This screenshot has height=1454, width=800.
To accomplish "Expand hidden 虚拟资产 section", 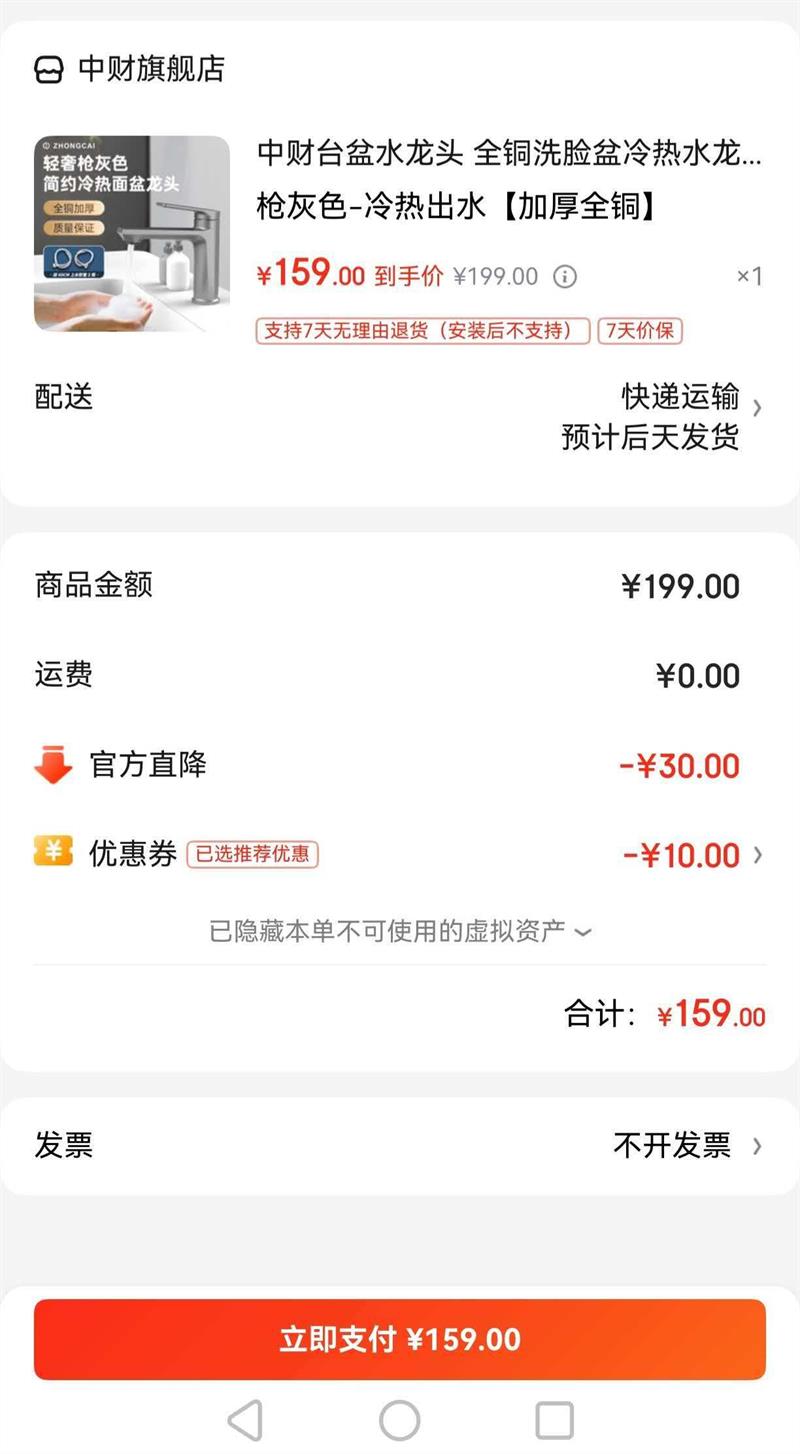I will click(x=400, y=932).
